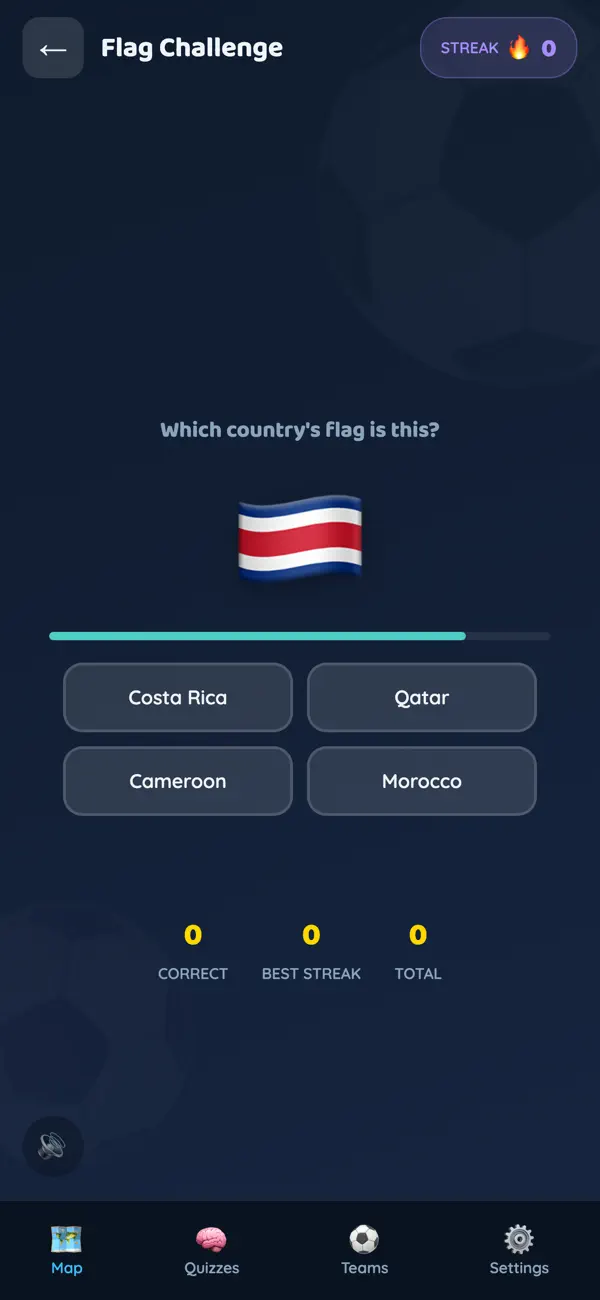Select the Qatar answer option
The image size is (600, 1300).
pyautogui.click(x=422, y=698)
